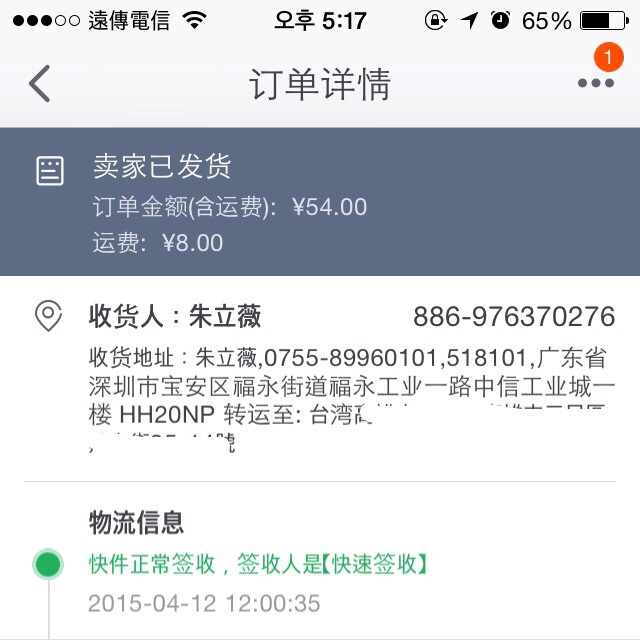This screenshot has width=640, height=640.
Task: Open the three-dot more options menu
Action: click(x=595, y=84)
